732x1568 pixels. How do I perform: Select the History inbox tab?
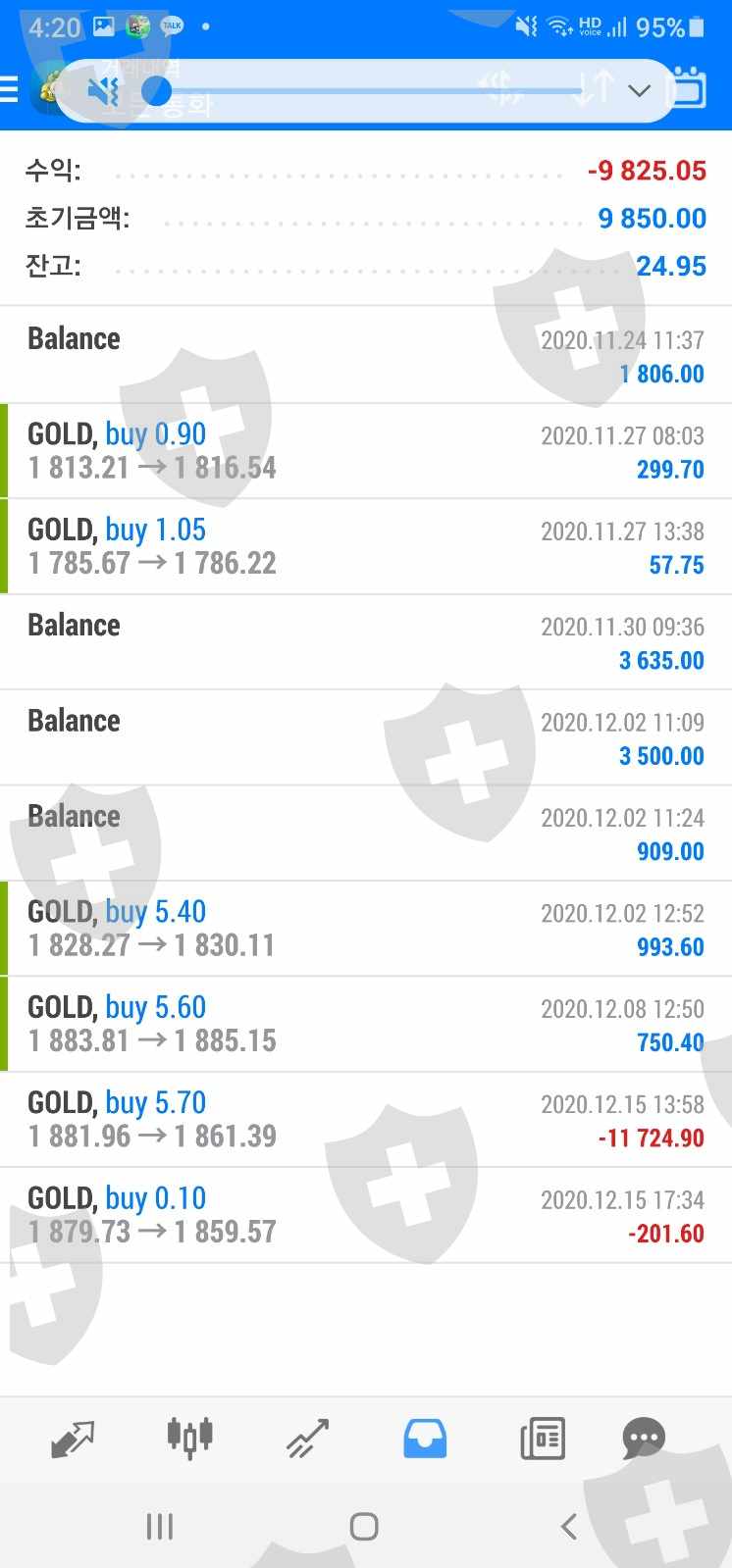coord(425,1439)
